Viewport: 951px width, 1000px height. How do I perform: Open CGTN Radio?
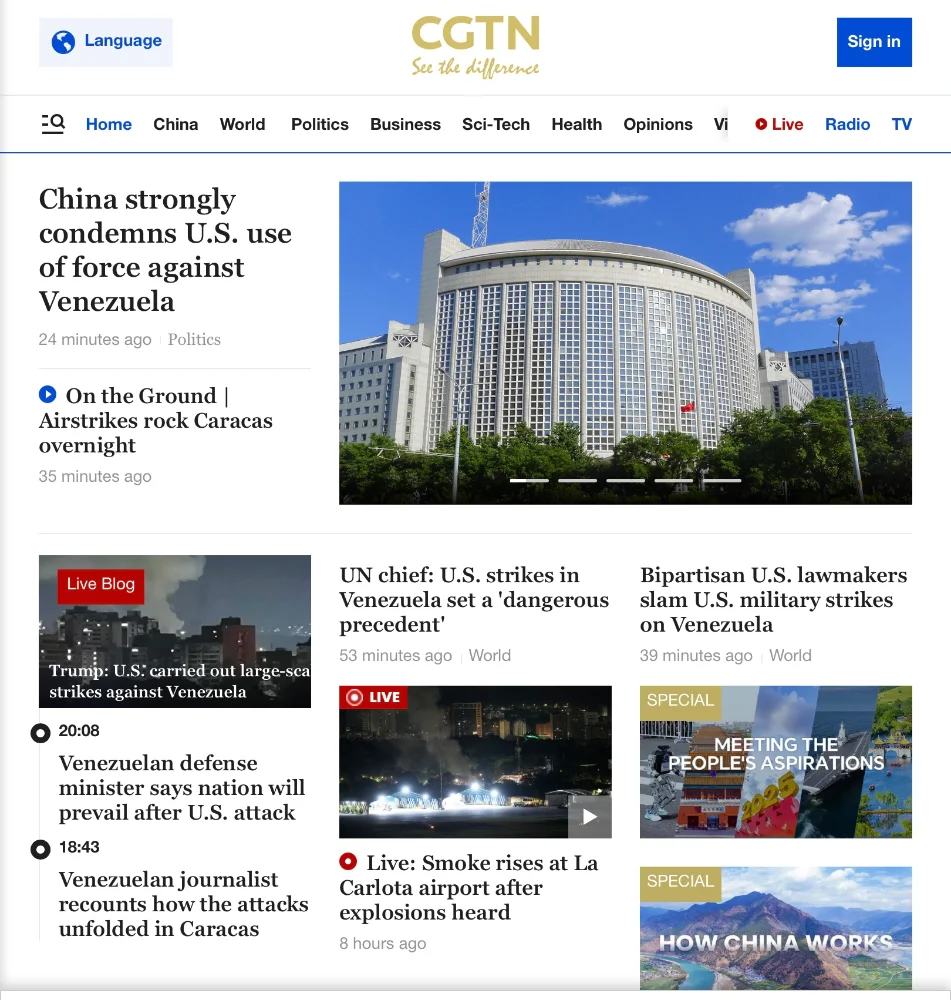[x=847, y=124]
